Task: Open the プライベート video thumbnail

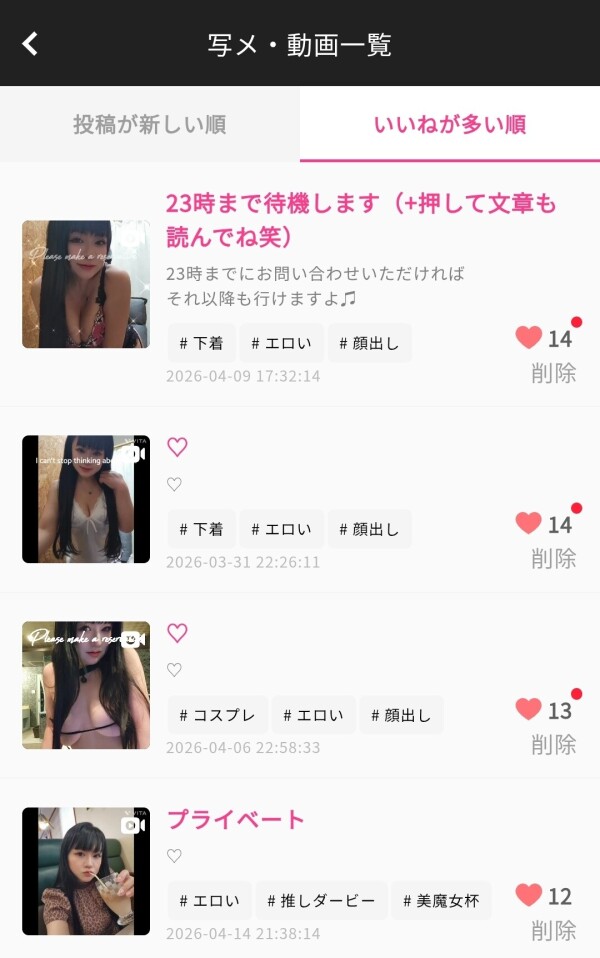Action: click(x=86, y=871)
